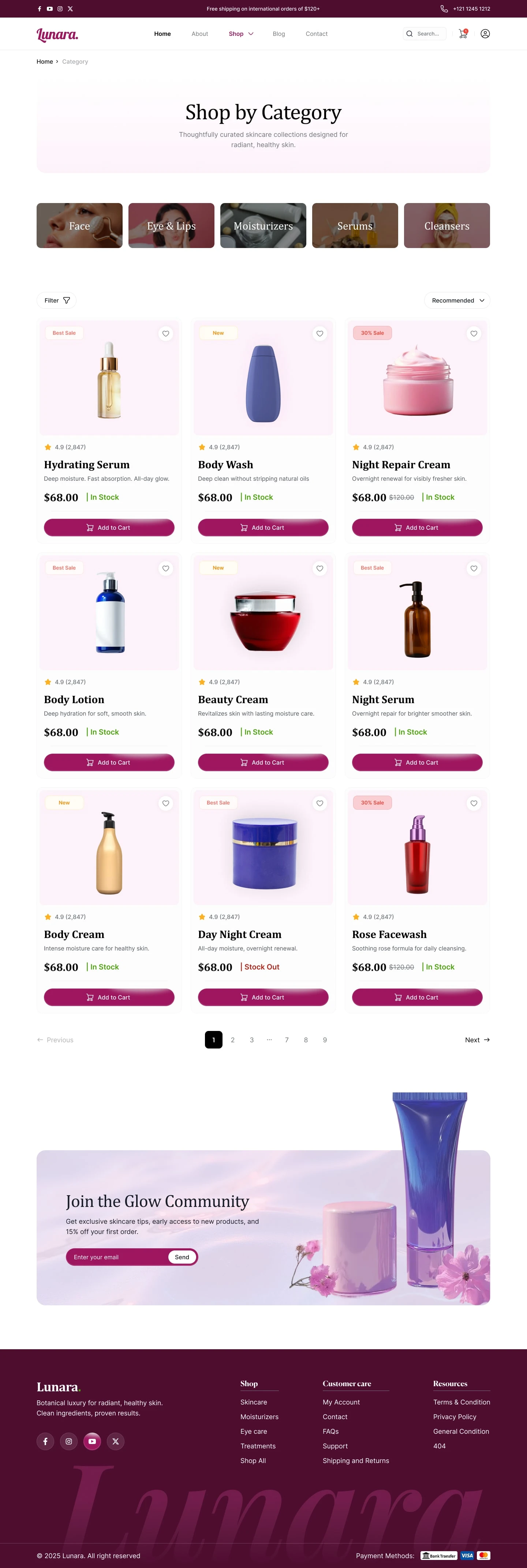Jump to page 2 of products

click(233, 1040)
